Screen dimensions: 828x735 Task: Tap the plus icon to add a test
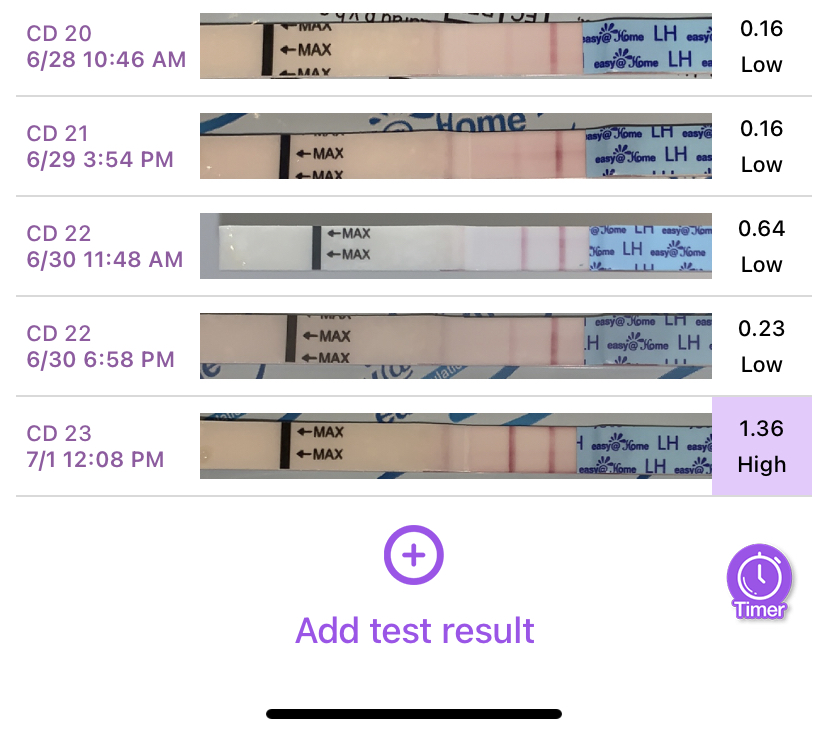413,554
